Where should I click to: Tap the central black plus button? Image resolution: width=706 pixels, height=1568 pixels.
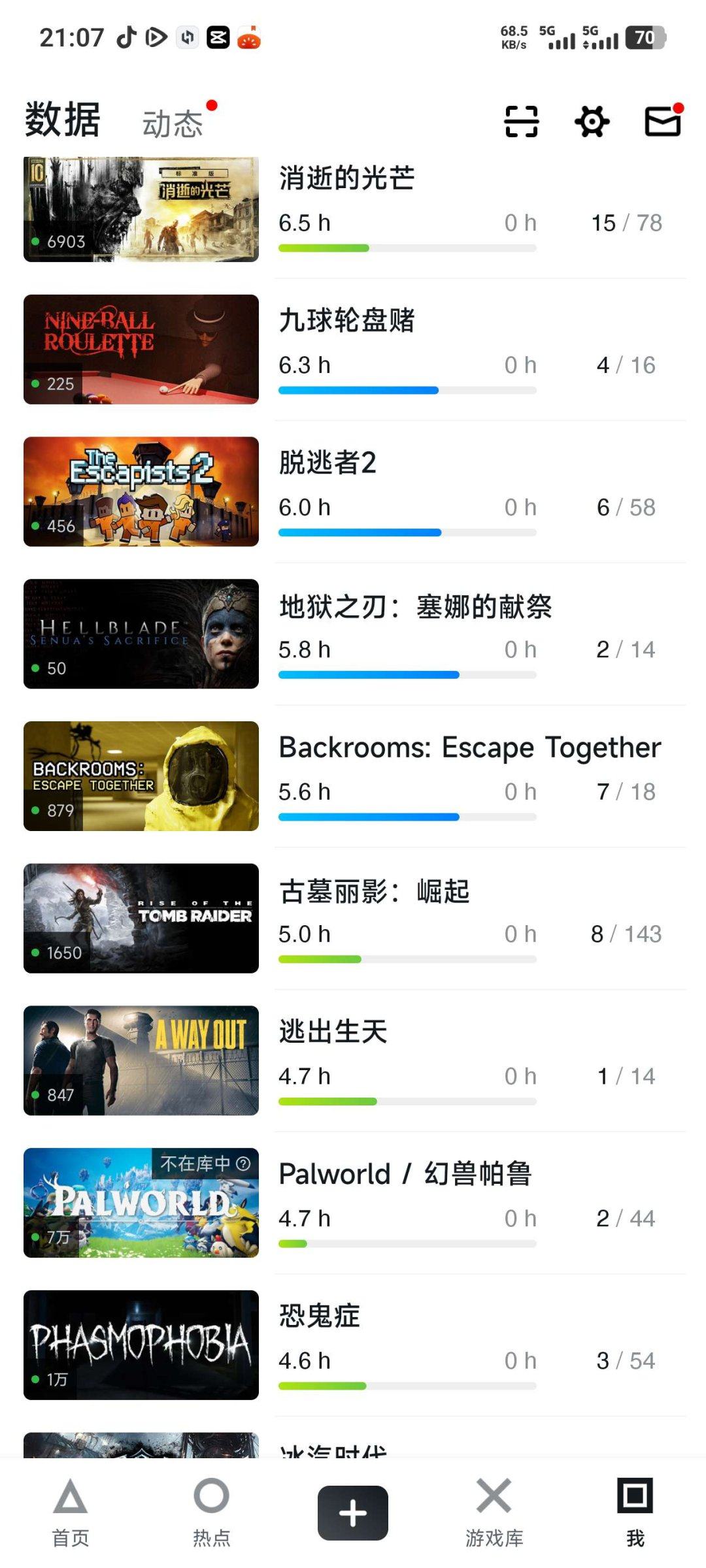click(x=352, y=1513)
